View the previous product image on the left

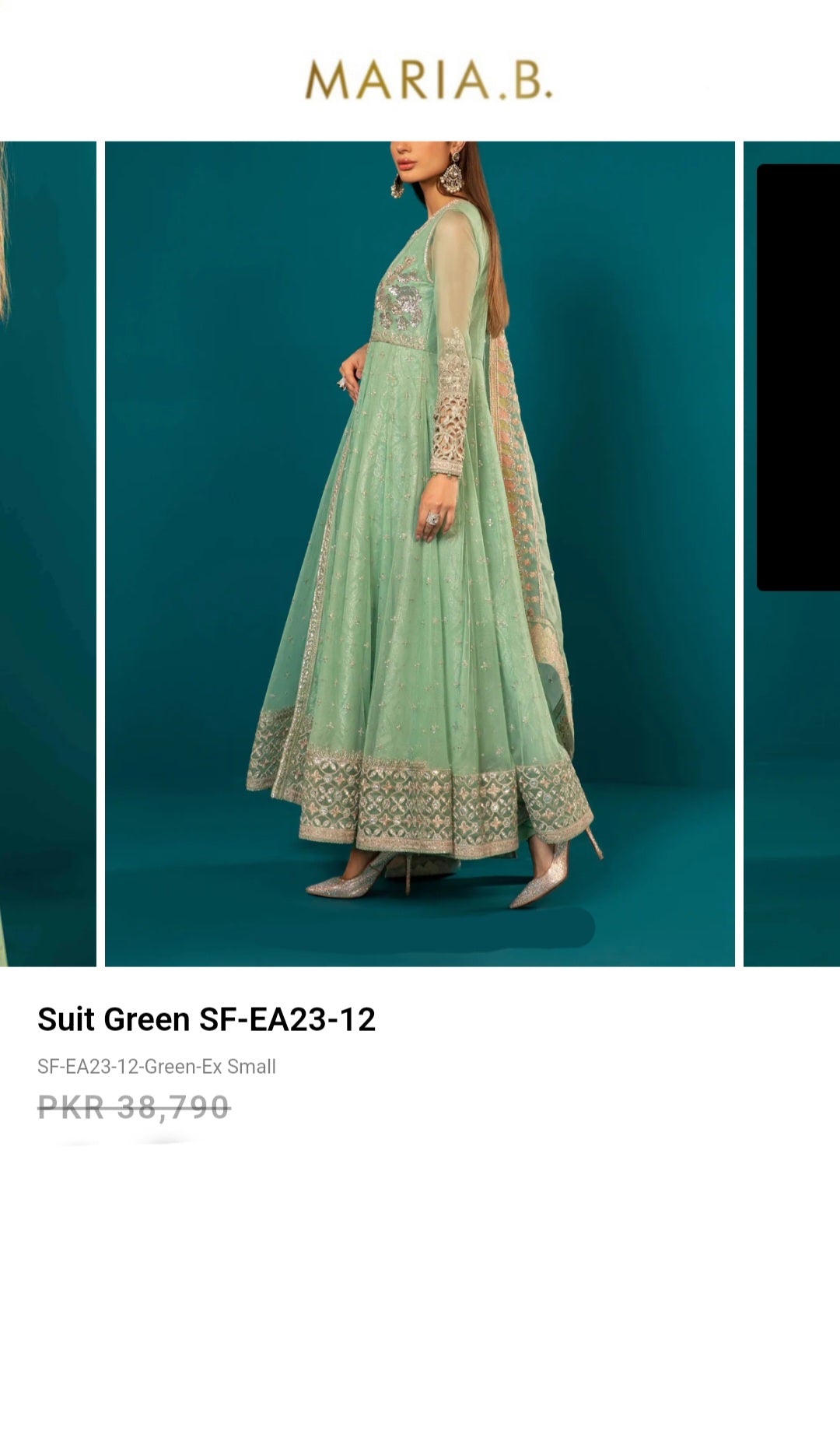48,553
